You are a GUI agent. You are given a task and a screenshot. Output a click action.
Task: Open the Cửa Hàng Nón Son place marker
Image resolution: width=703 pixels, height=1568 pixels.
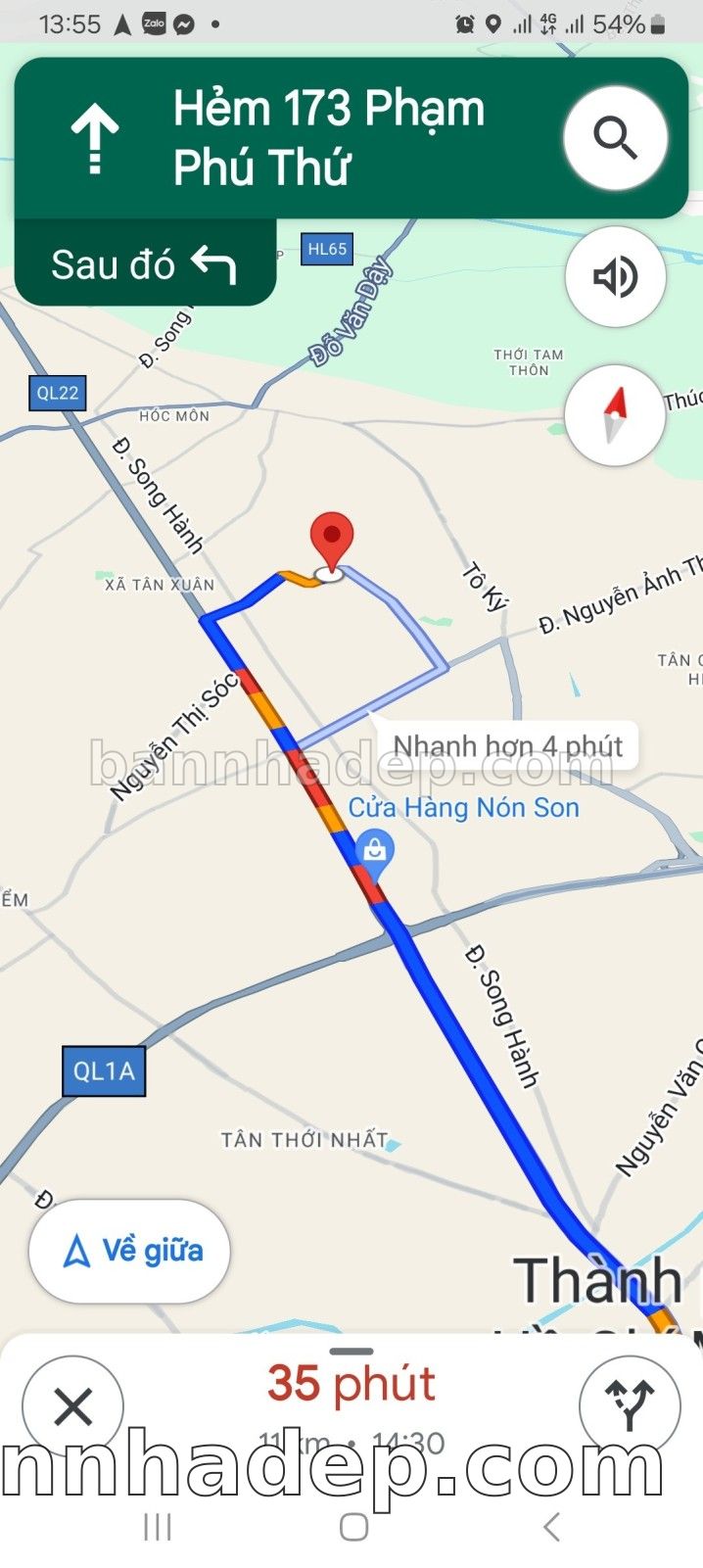pyautogui.click(x=374, y=851)
